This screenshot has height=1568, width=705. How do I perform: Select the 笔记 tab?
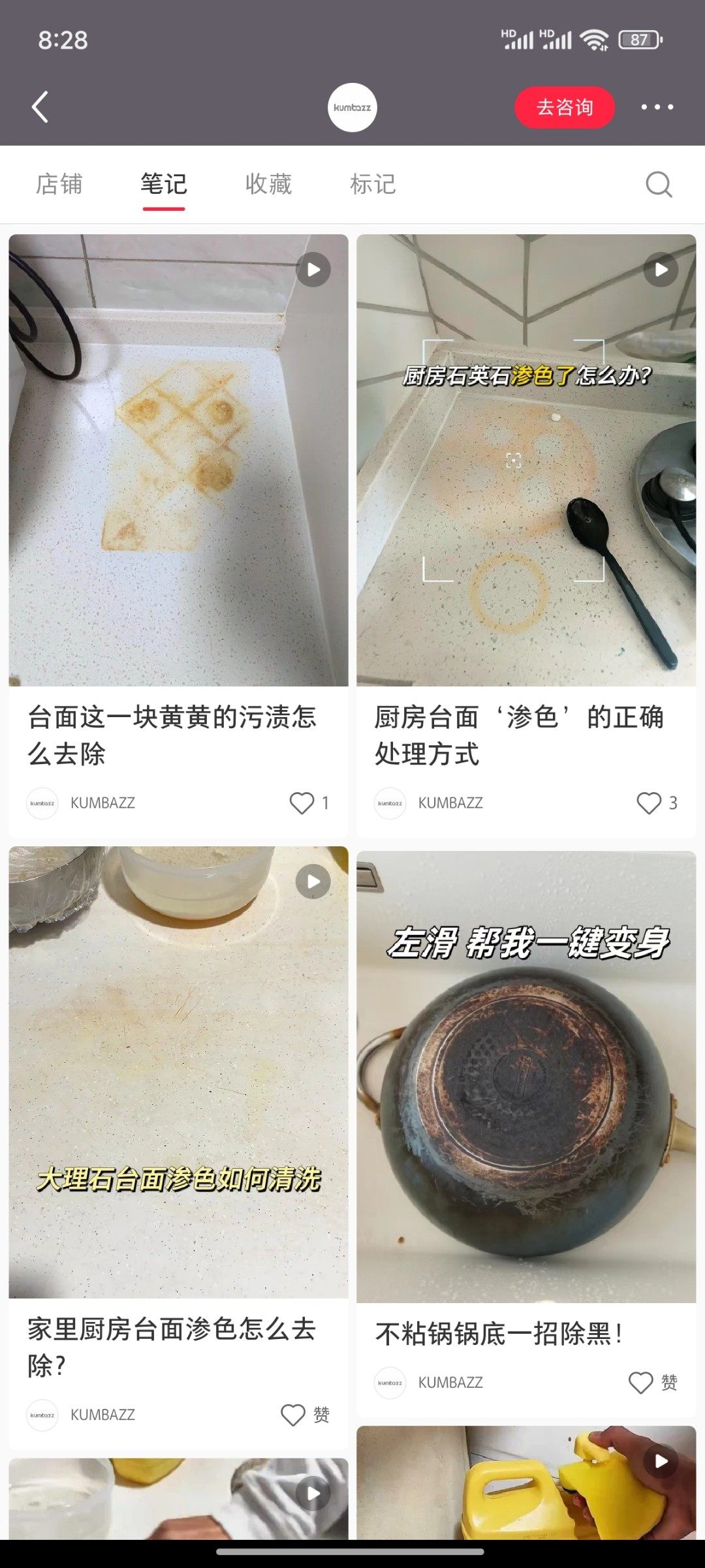click(163, 184)
